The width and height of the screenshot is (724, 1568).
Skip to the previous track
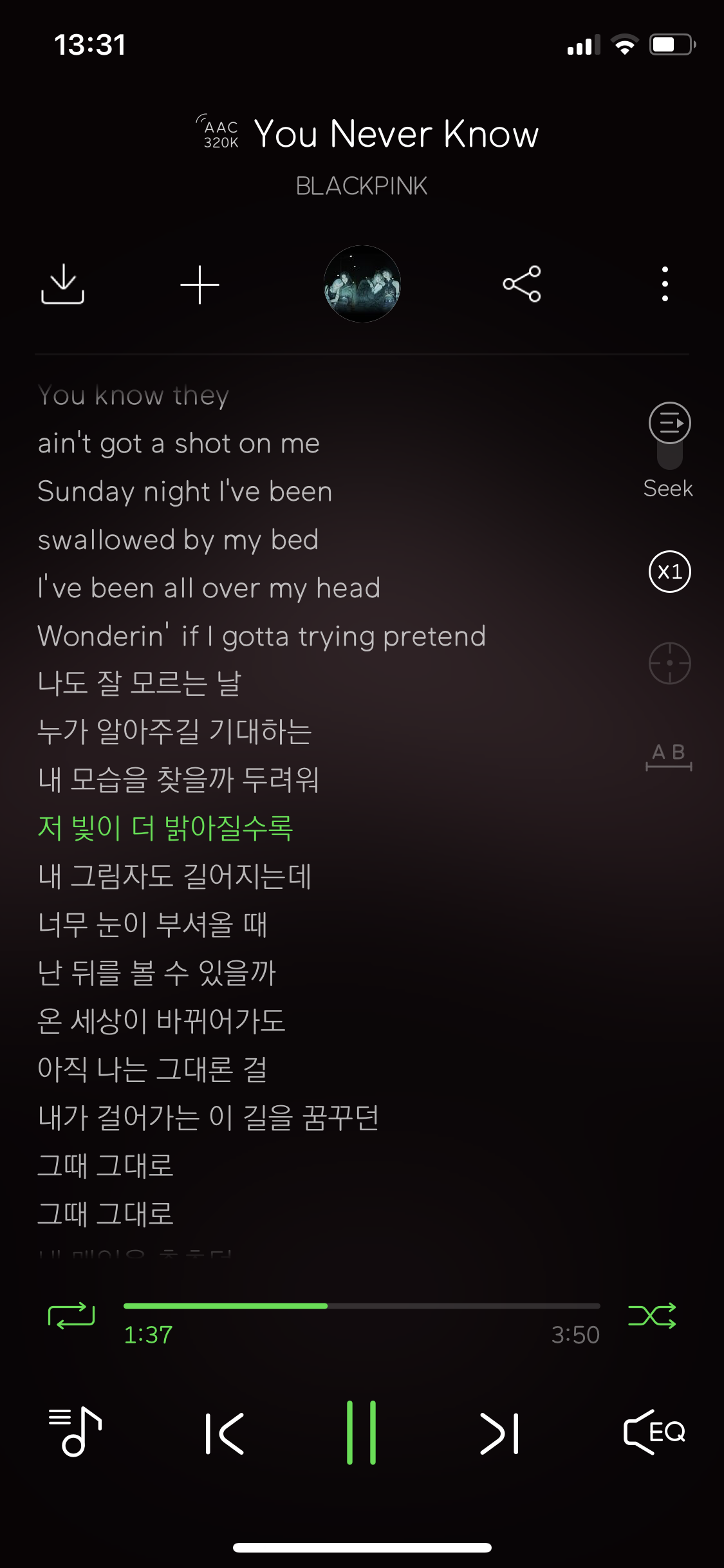pyautogui.click(x=224, y=1433)
